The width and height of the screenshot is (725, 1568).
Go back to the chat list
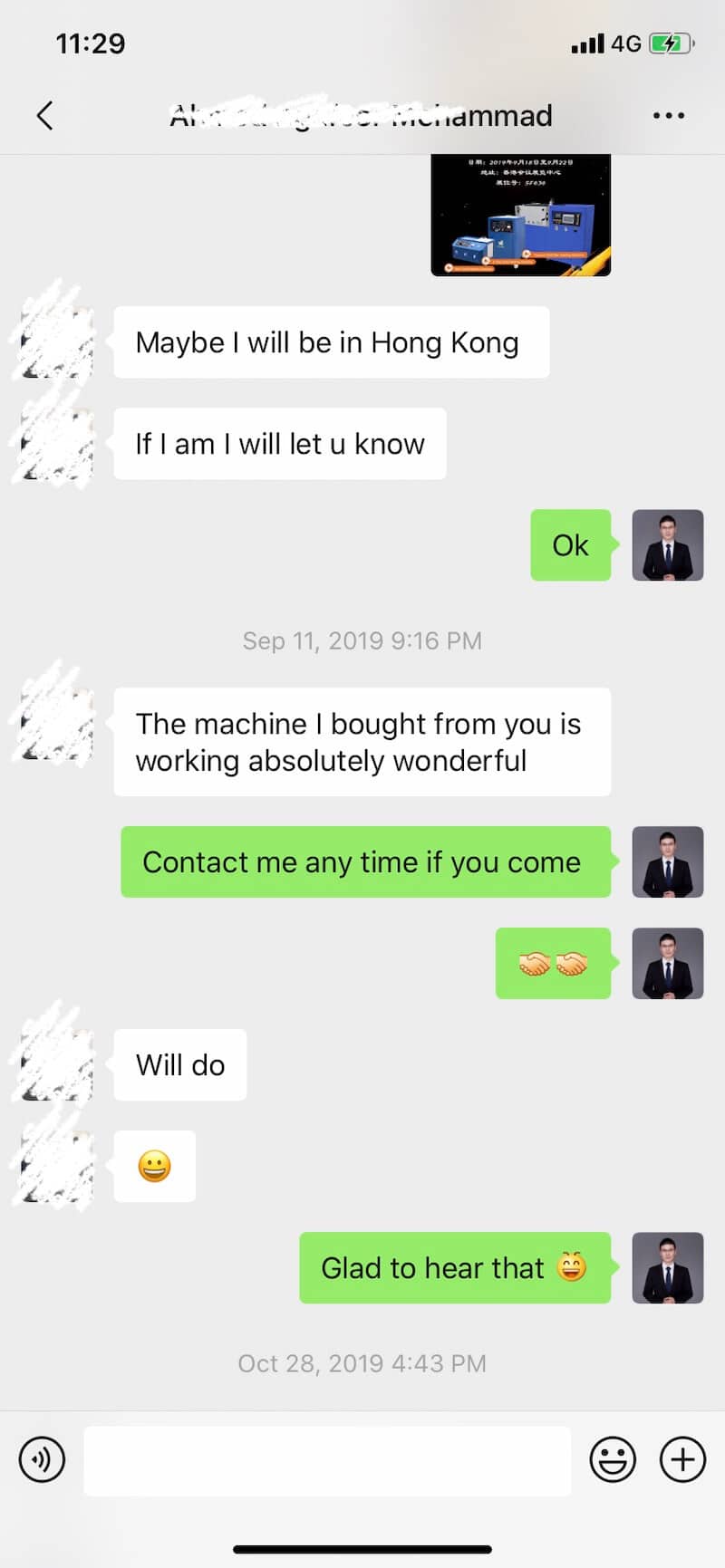44,115
